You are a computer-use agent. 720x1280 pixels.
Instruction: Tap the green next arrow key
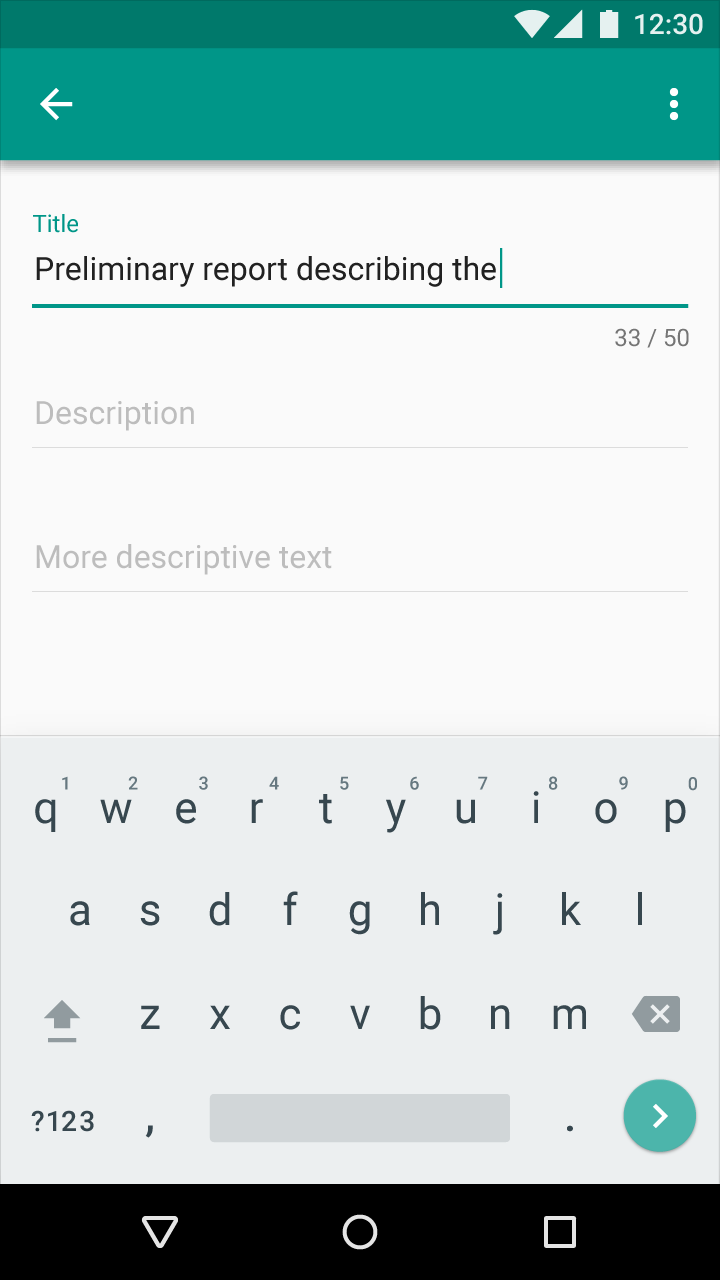[x=660, y=1116]
